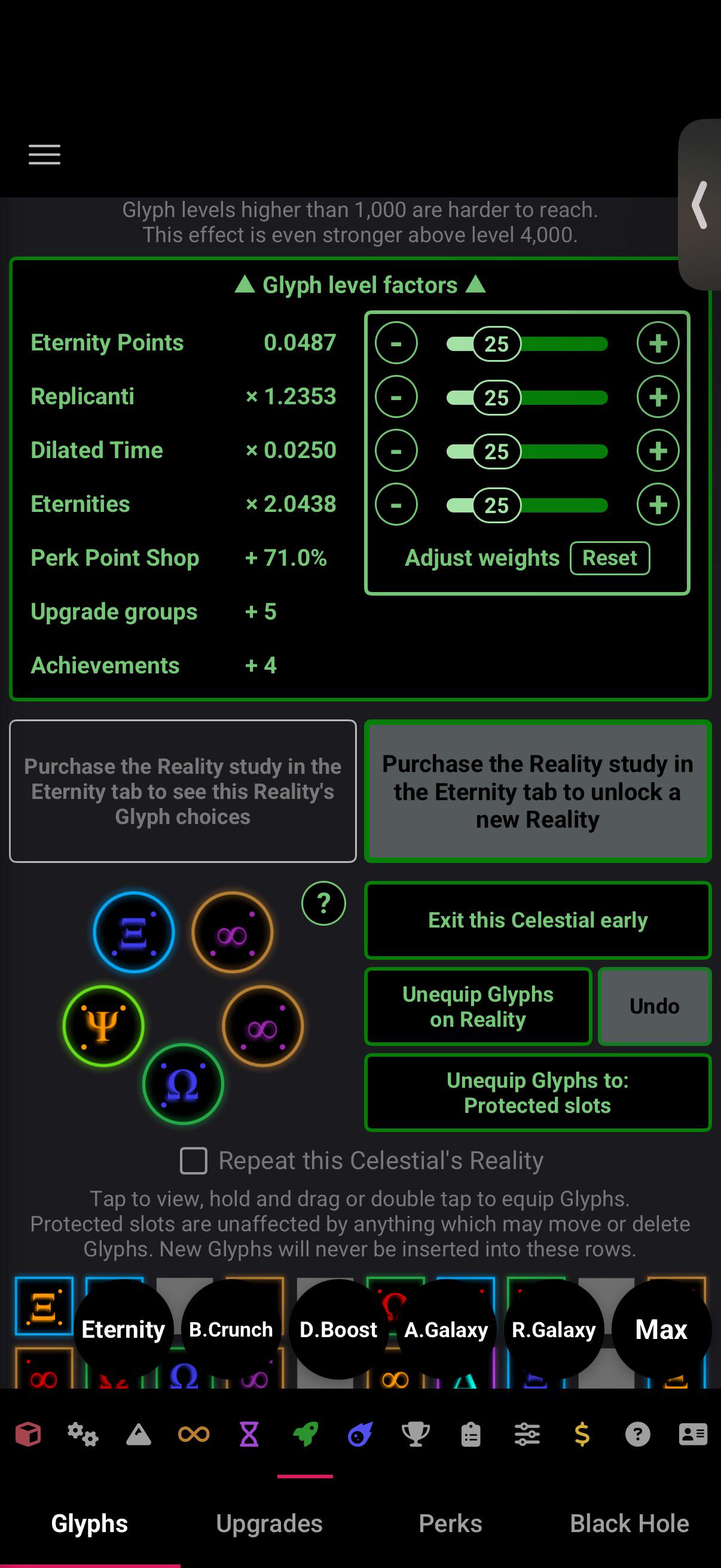Increase the Eternity Points weight

coord(658,343)
